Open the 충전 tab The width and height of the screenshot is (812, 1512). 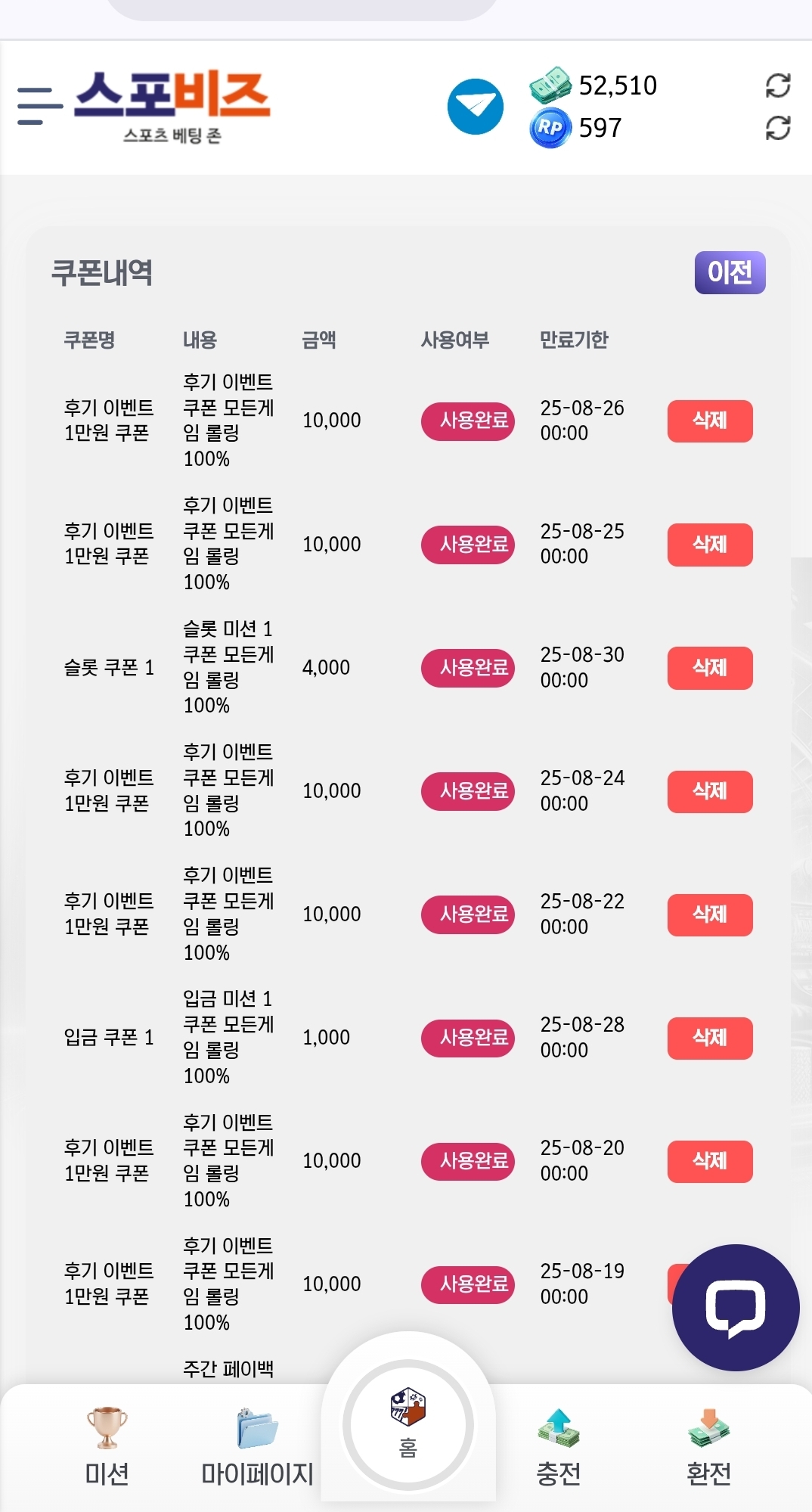(x=559, y=1447)
